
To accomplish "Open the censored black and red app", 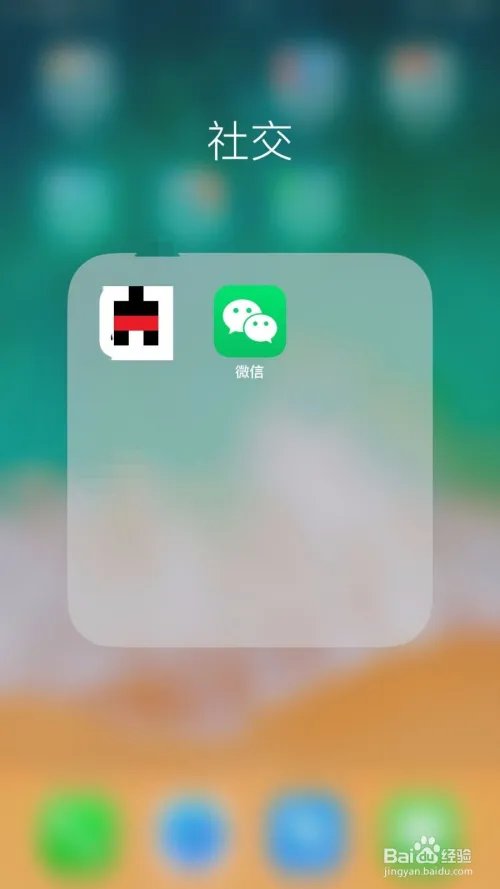I will [x=137, y=323].
